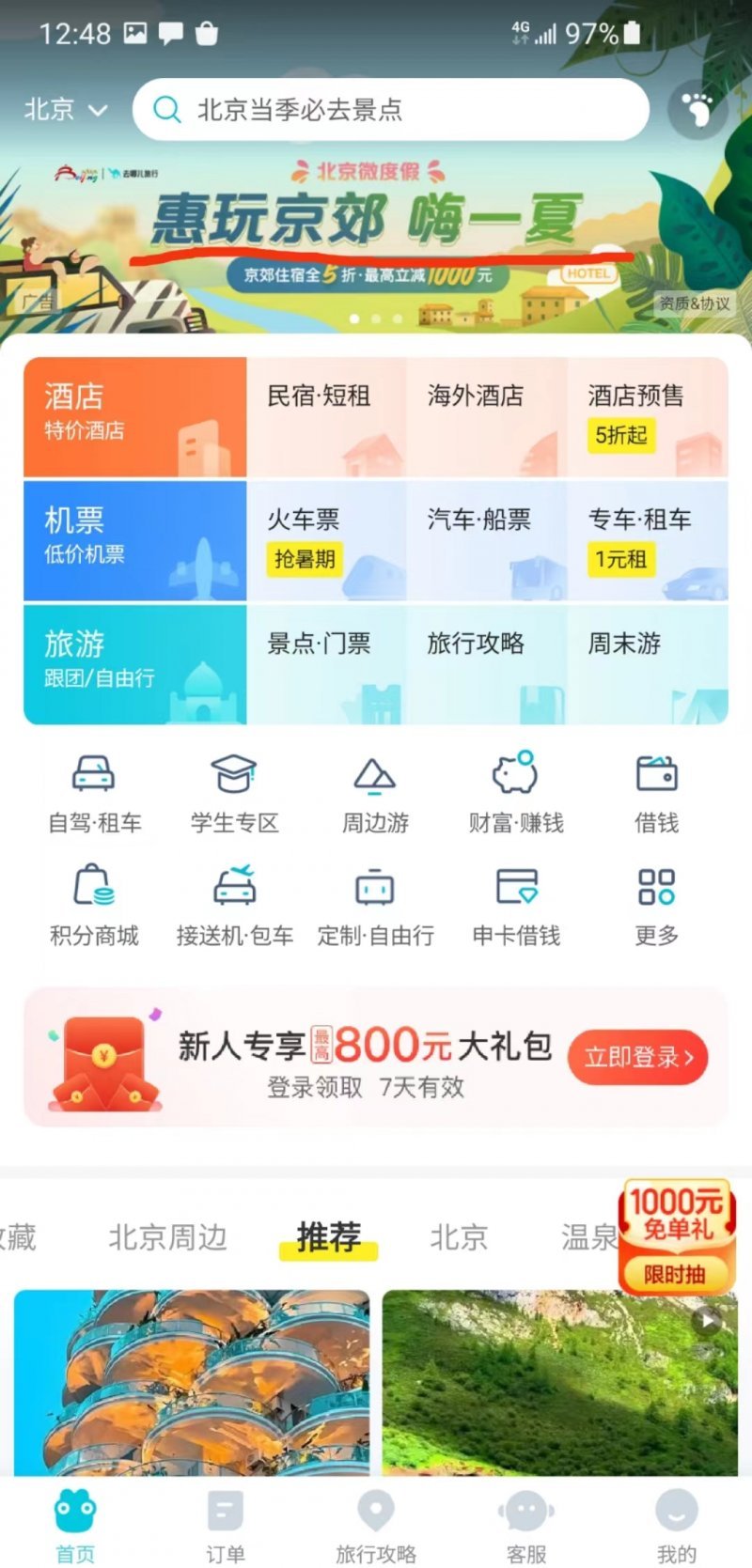Open the 1000元免单礼 限时抽 promotion
The image size is (752, 1568).
point(676,1237)
